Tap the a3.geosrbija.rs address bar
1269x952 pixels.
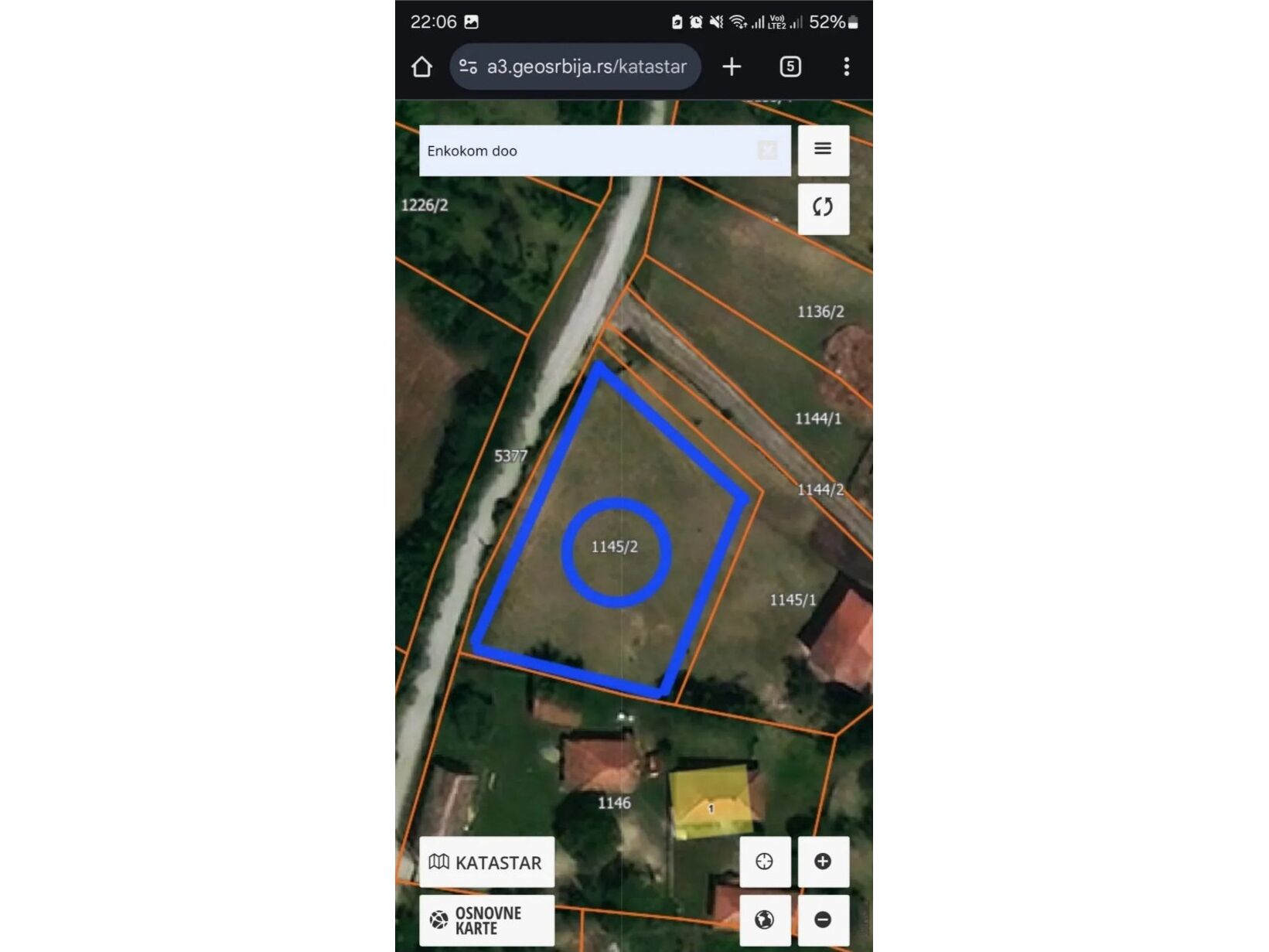[575, 67]
